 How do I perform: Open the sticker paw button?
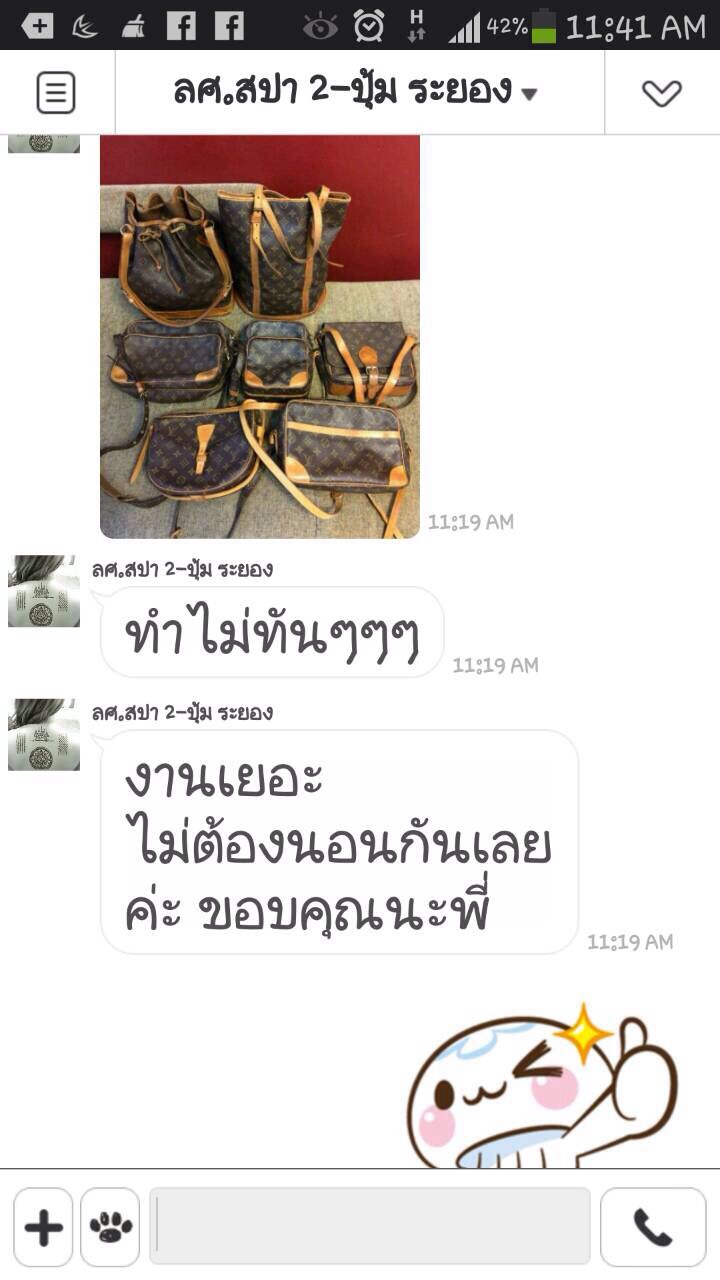tap(110, 1227)
